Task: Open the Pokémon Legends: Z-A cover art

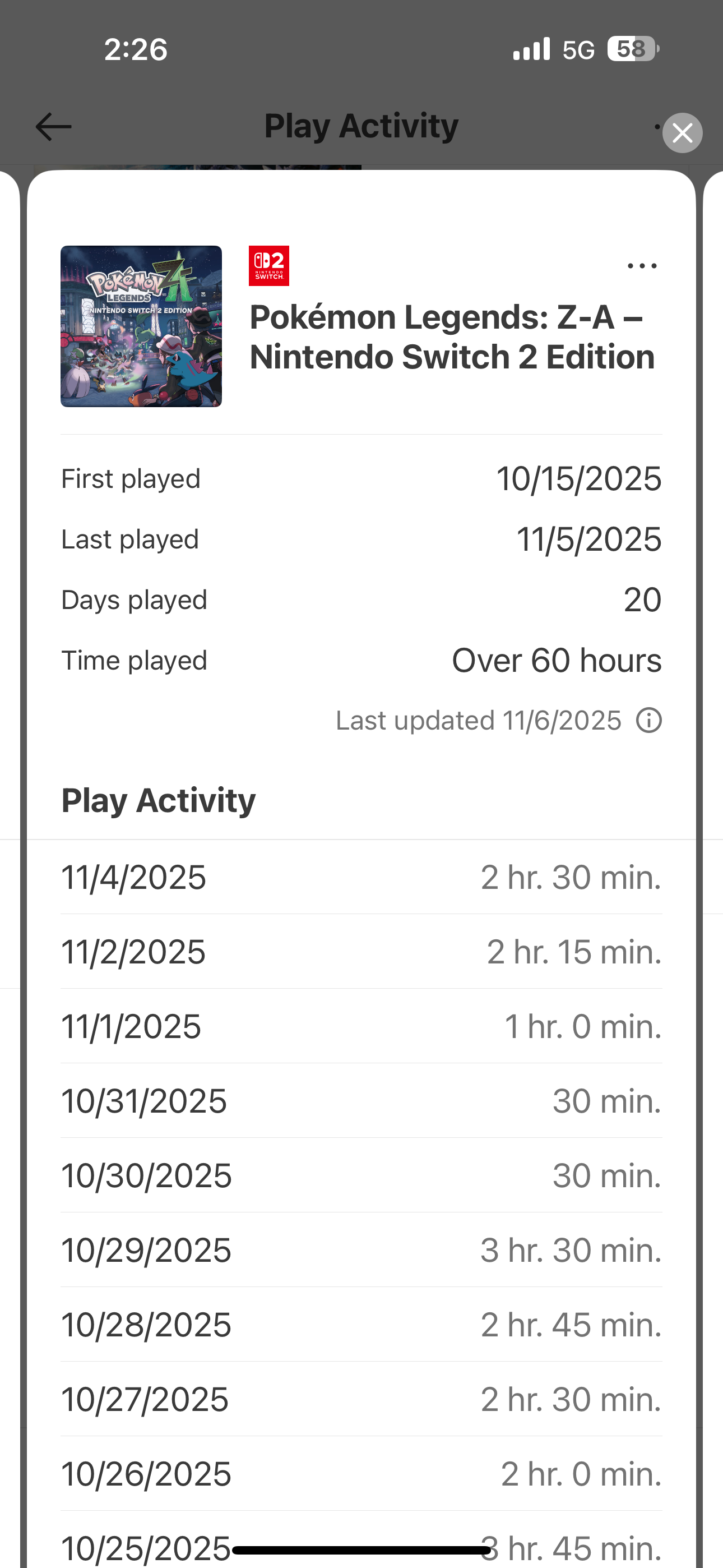Action: point(141,326)
